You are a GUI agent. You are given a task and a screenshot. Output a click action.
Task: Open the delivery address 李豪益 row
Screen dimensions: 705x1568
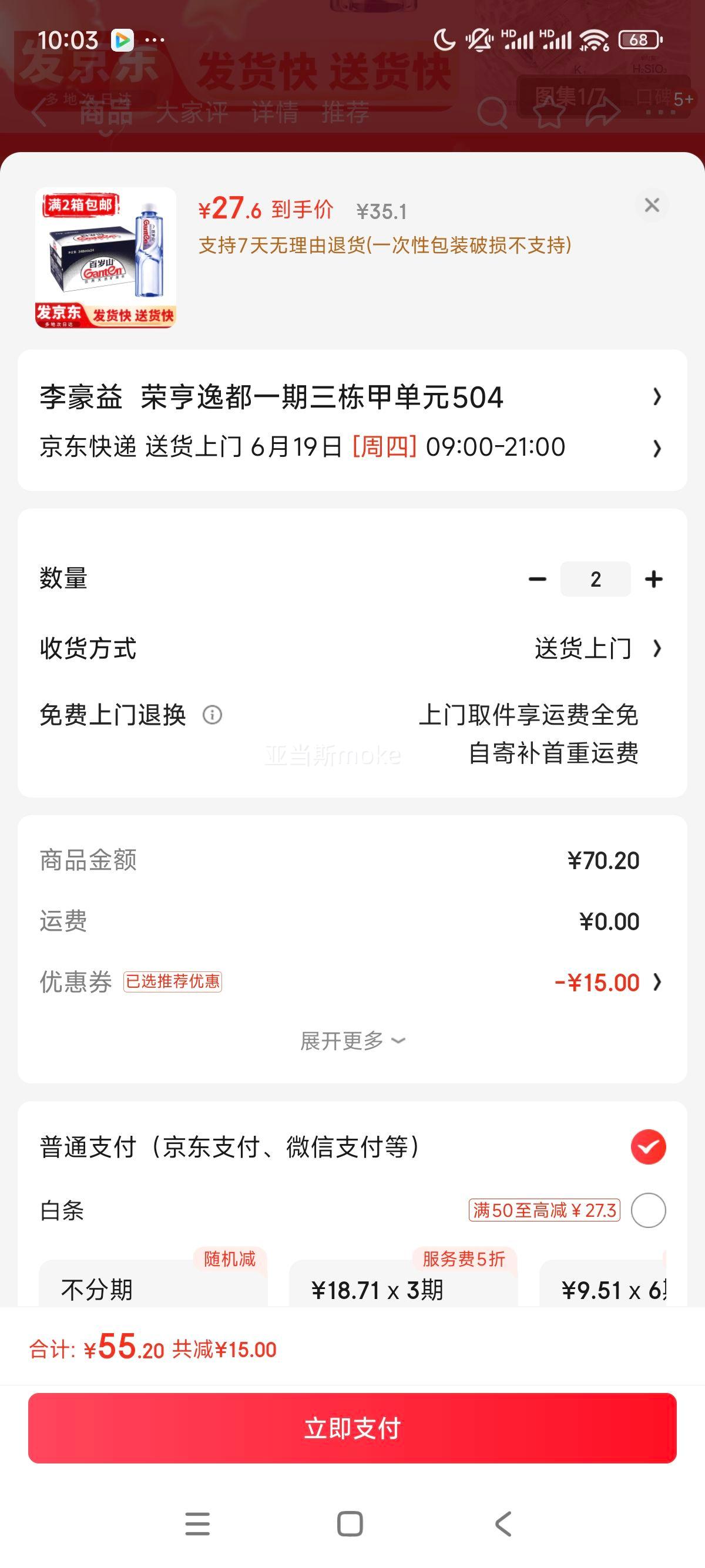point(352,397)
